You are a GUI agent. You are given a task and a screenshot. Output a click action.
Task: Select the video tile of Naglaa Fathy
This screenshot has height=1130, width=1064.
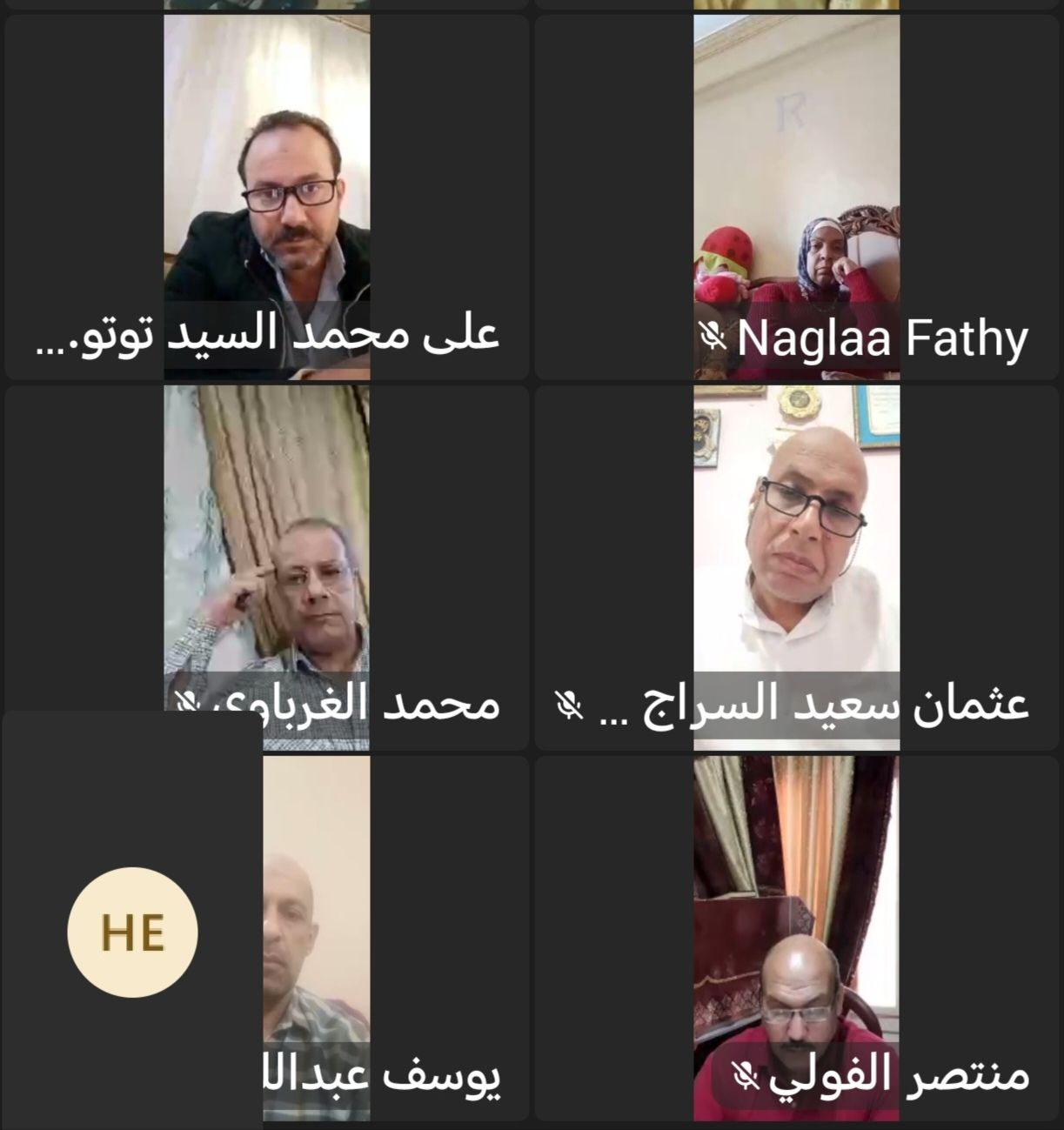pos(795,198)
